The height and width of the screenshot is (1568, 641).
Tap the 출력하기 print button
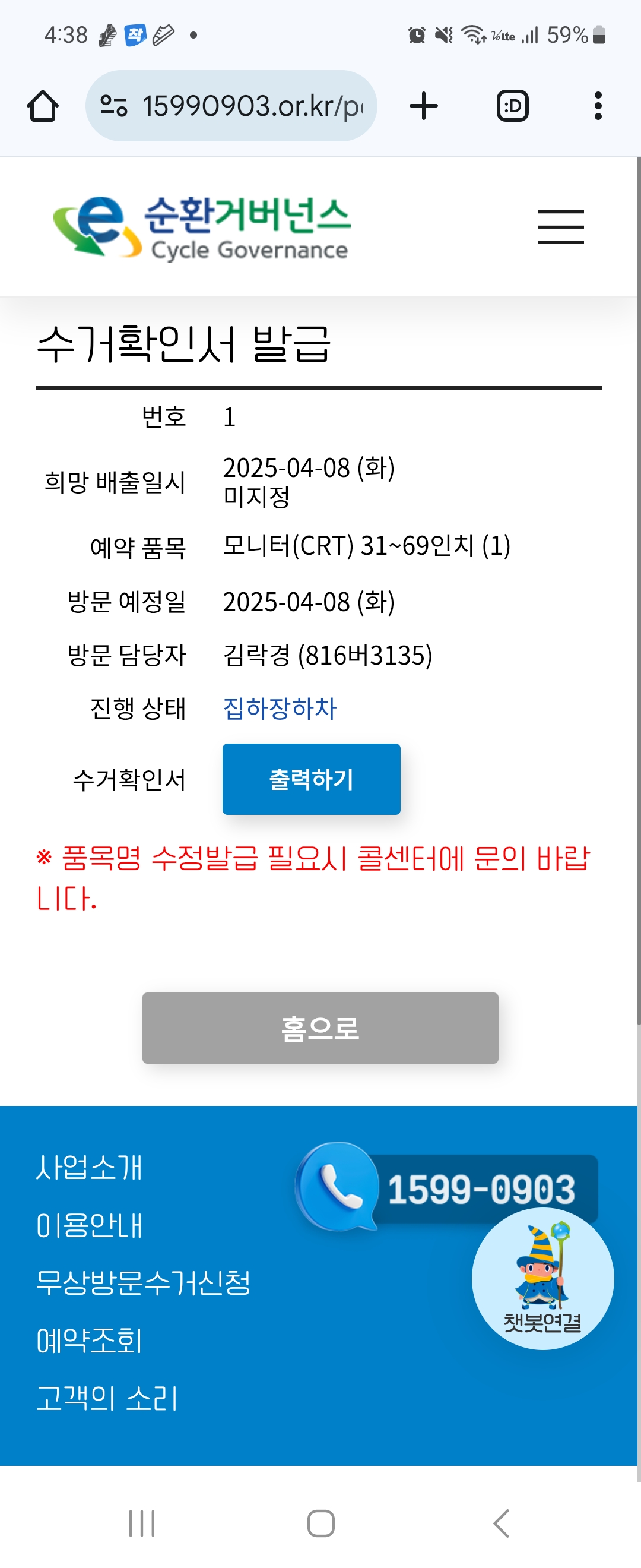311,779
